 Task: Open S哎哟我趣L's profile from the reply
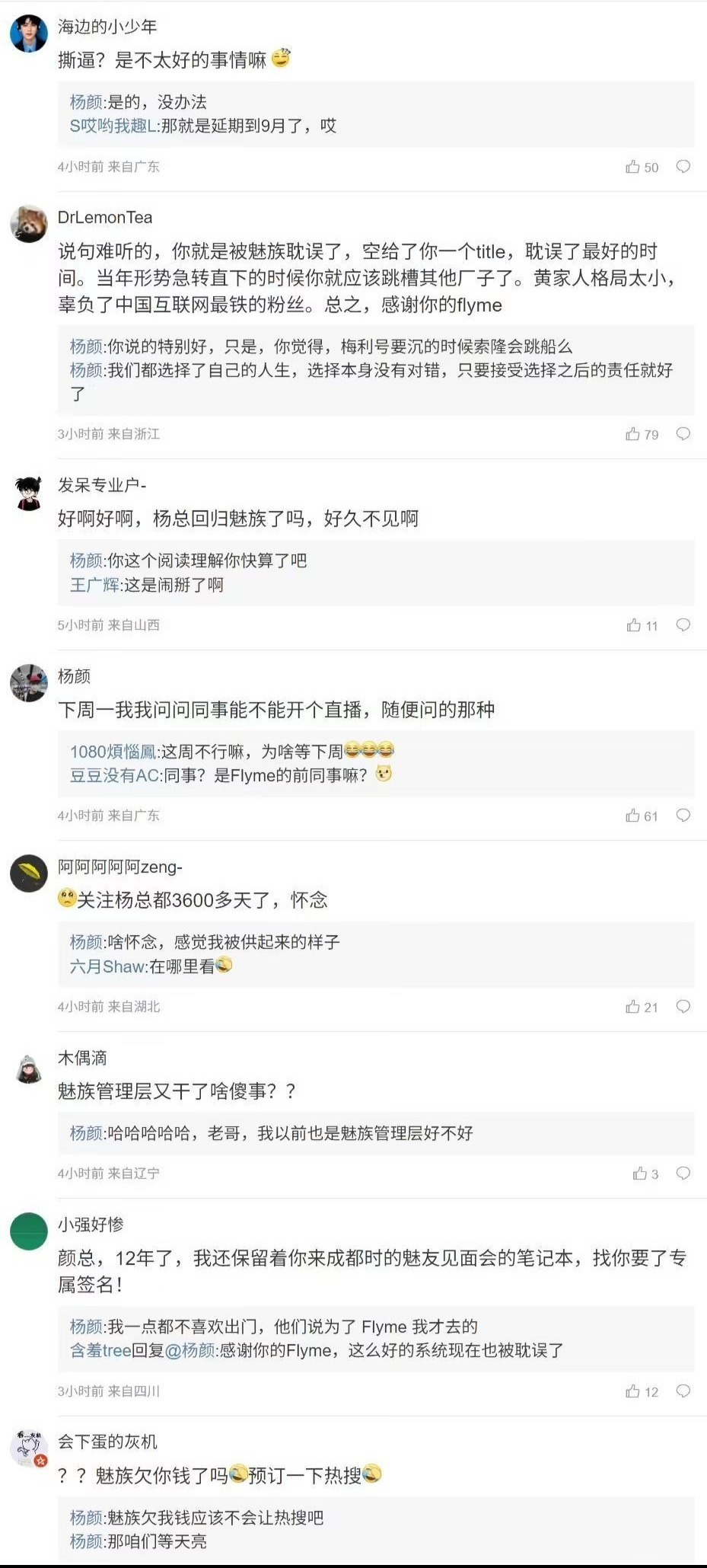pos(113,126)
